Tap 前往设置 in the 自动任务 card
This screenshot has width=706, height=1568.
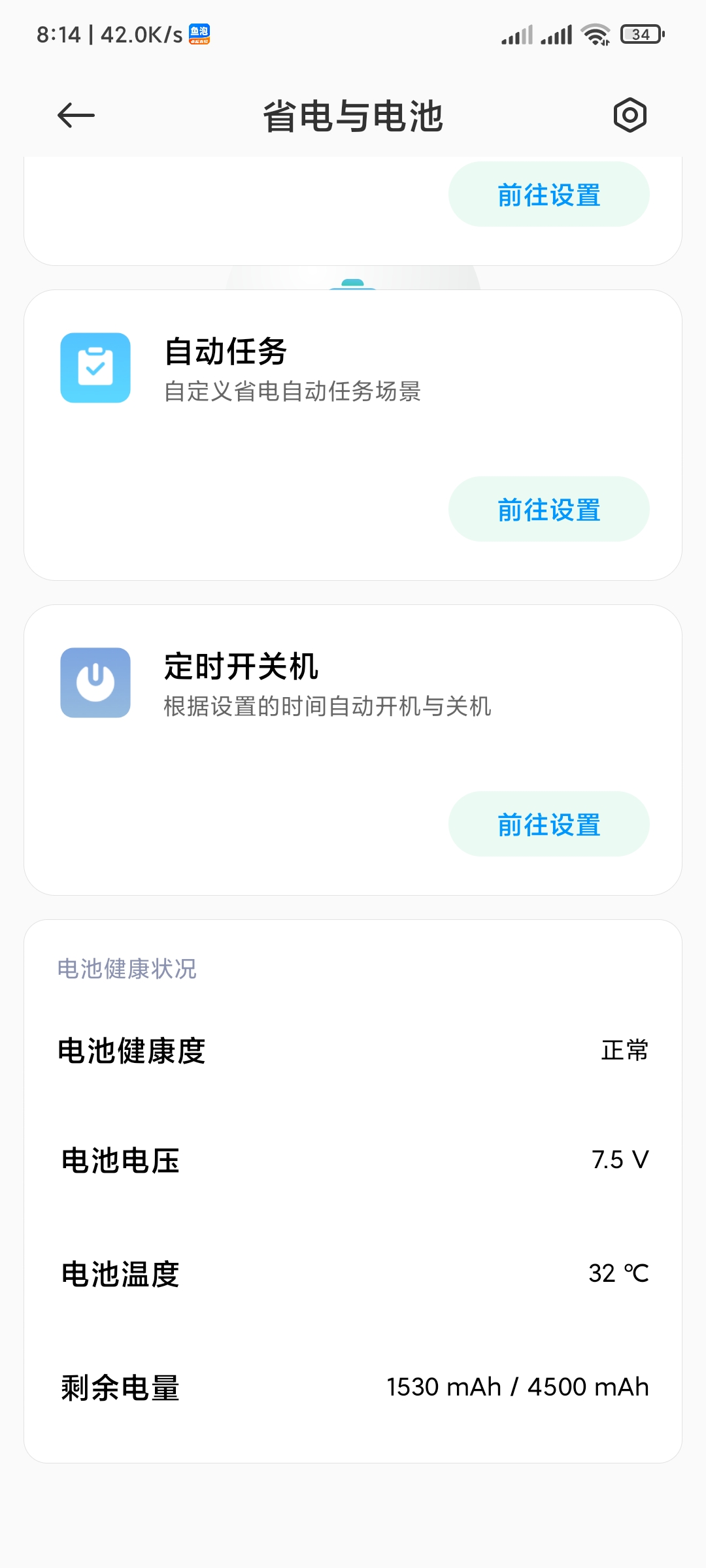549,509
